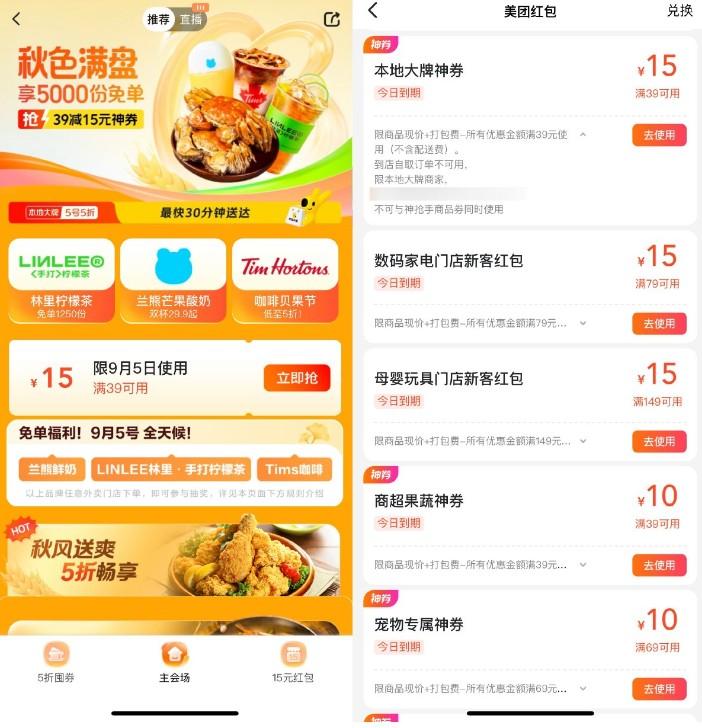Switch to the 5折囤券 tab
This screenshot has height=728, width=702.
tap(56, 662)
